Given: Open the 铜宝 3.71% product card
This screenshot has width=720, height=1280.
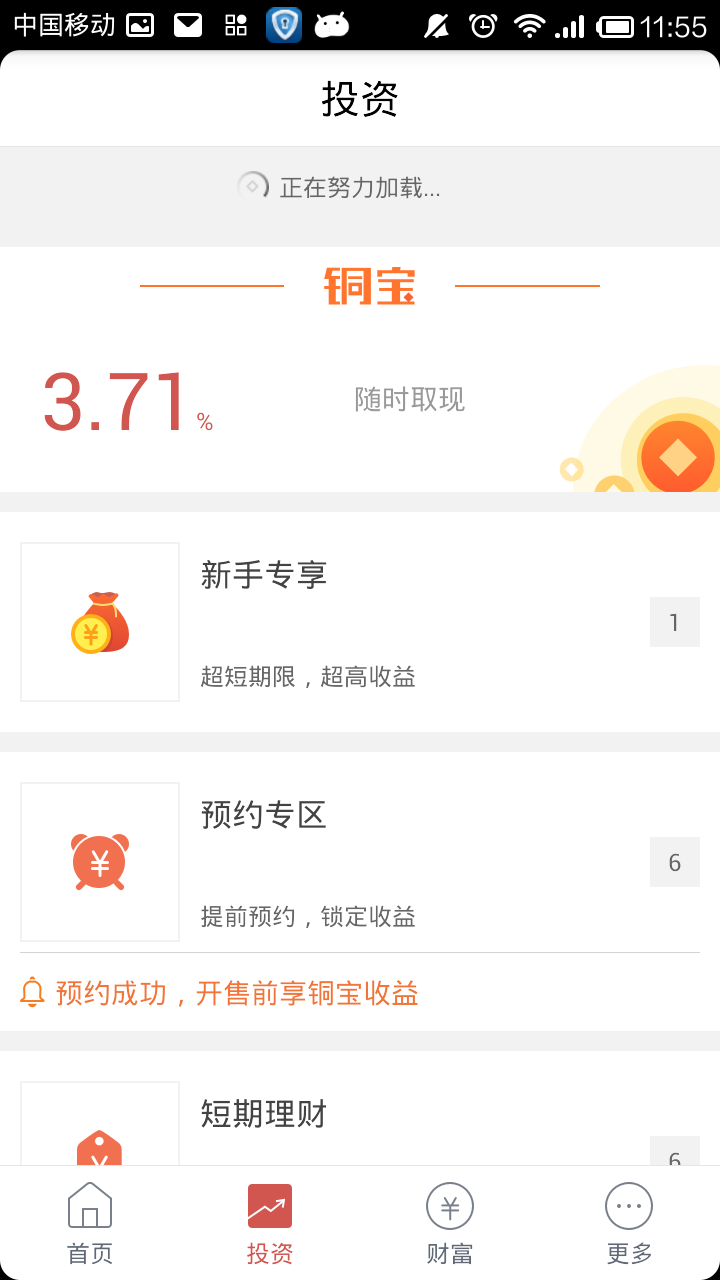Looking at the screenshot, I should (x=360, y=369).
